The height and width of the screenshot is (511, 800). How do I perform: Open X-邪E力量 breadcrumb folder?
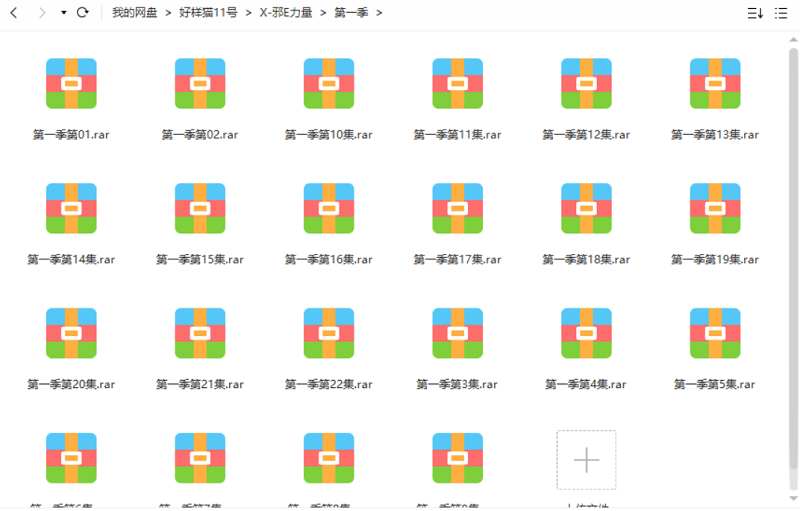[286, 13]
